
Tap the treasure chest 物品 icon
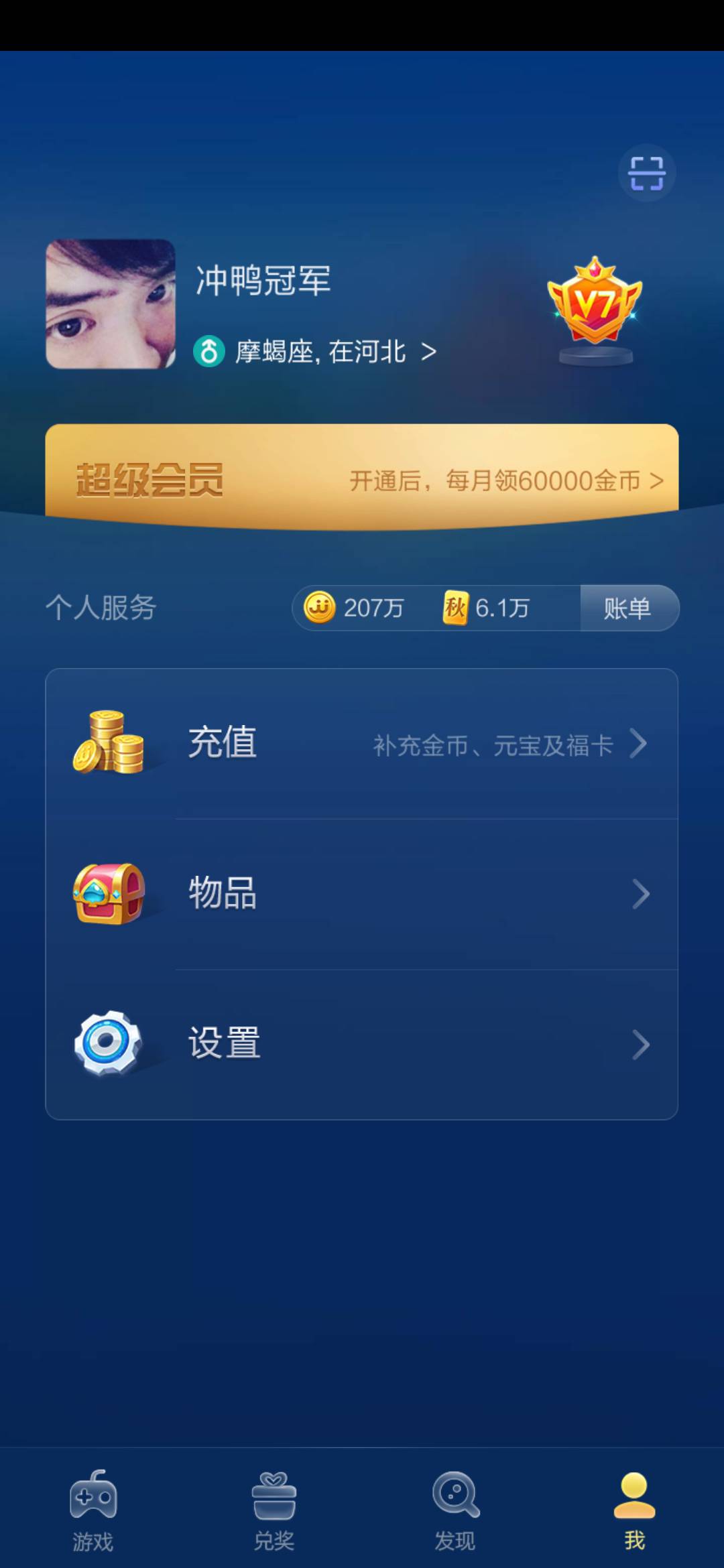pyautogui.click(x=111, y=893)
